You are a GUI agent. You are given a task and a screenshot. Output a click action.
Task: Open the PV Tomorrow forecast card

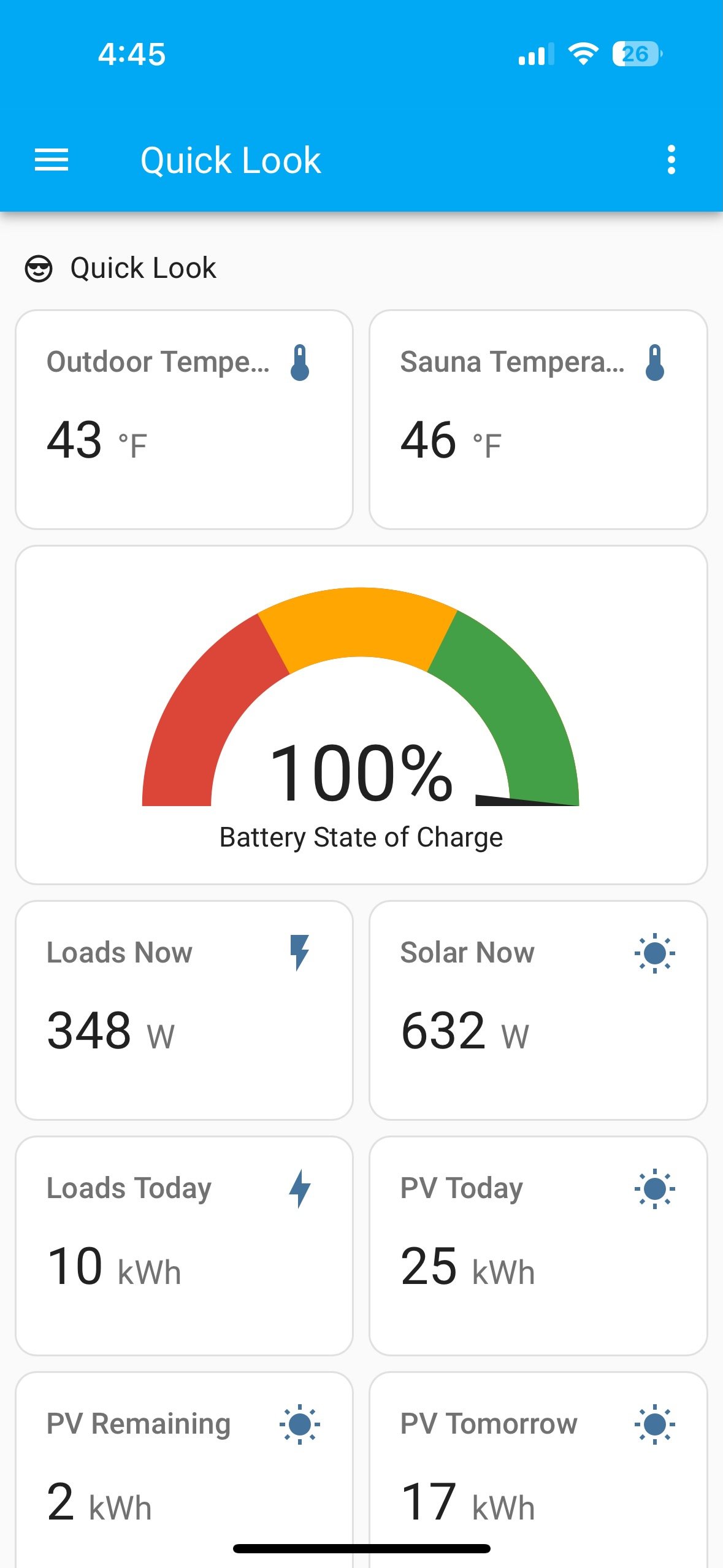pos(538,1470)
